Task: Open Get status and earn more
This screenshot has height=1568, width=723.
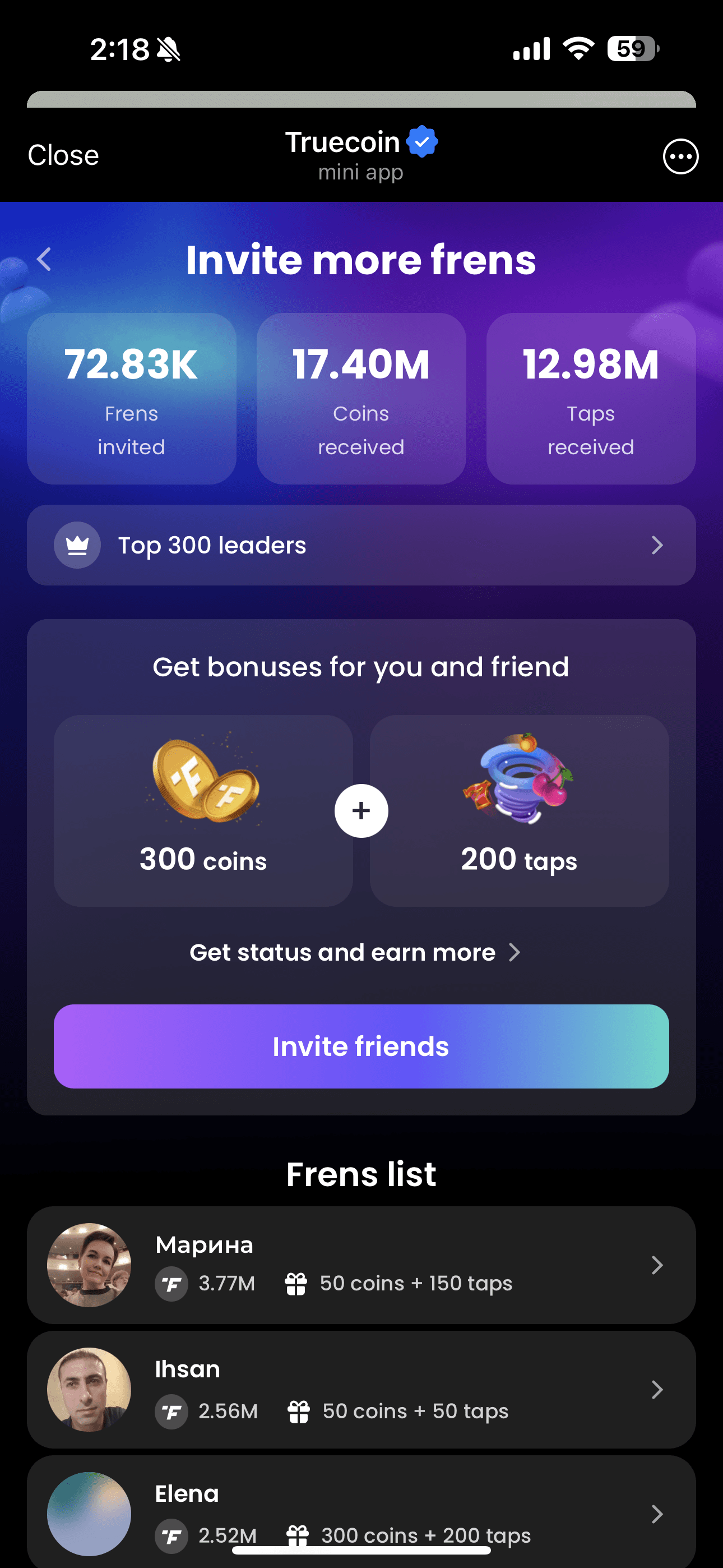Action: click(355, 952)
